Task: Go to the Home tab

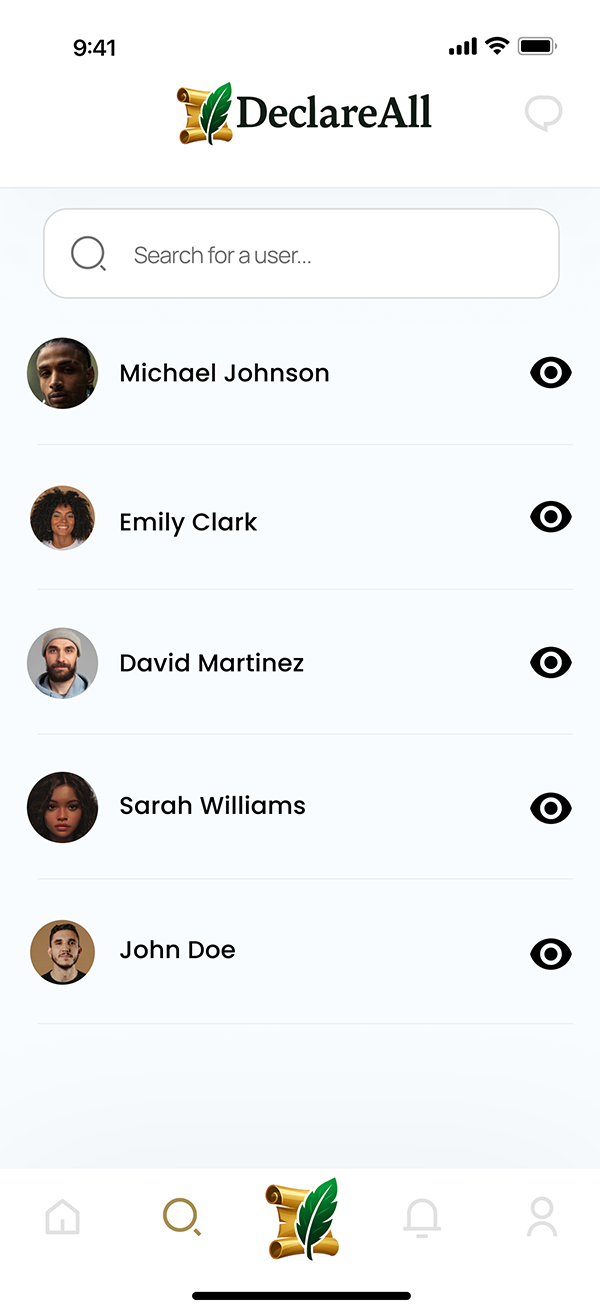Action: tap(62, 1217)
